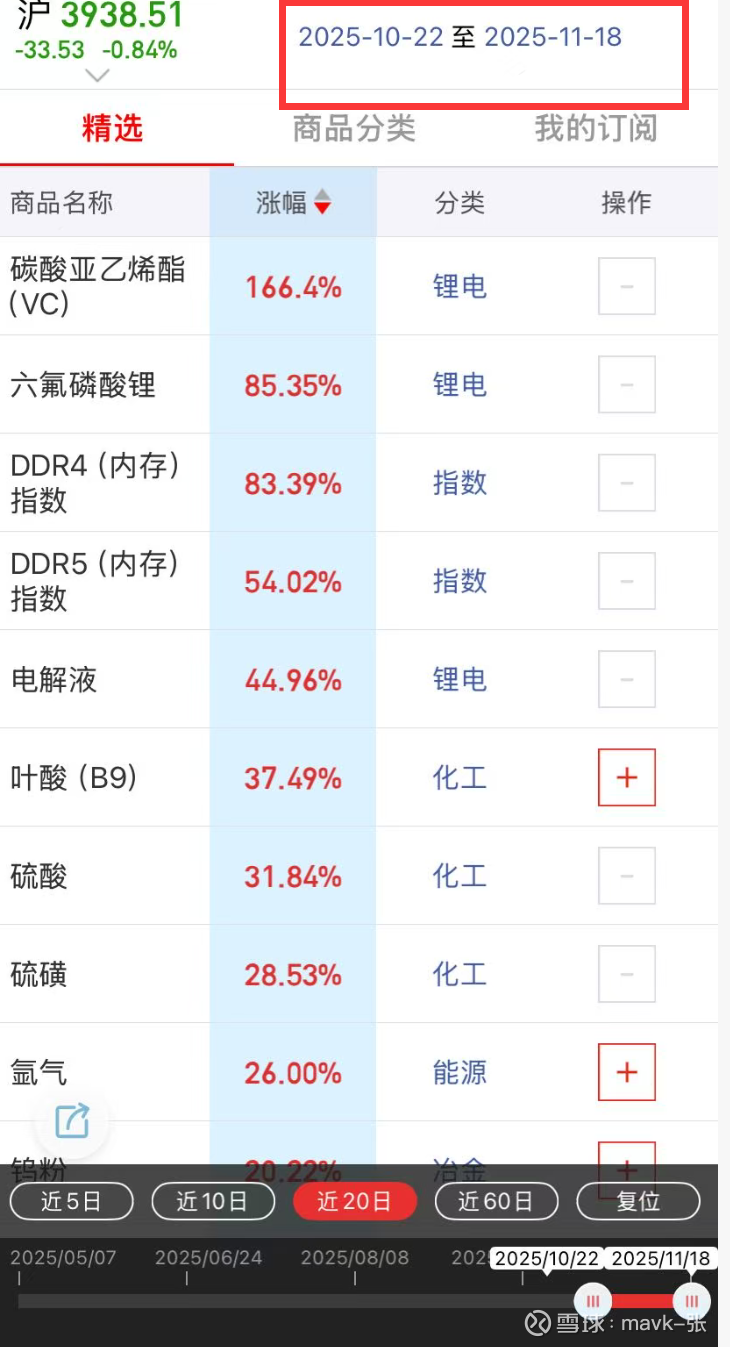Unsubscribe 碳酸亚乙烯酯 (VC) with minus button
Screen dimensions: 730x1347
(x=627, y=286)
